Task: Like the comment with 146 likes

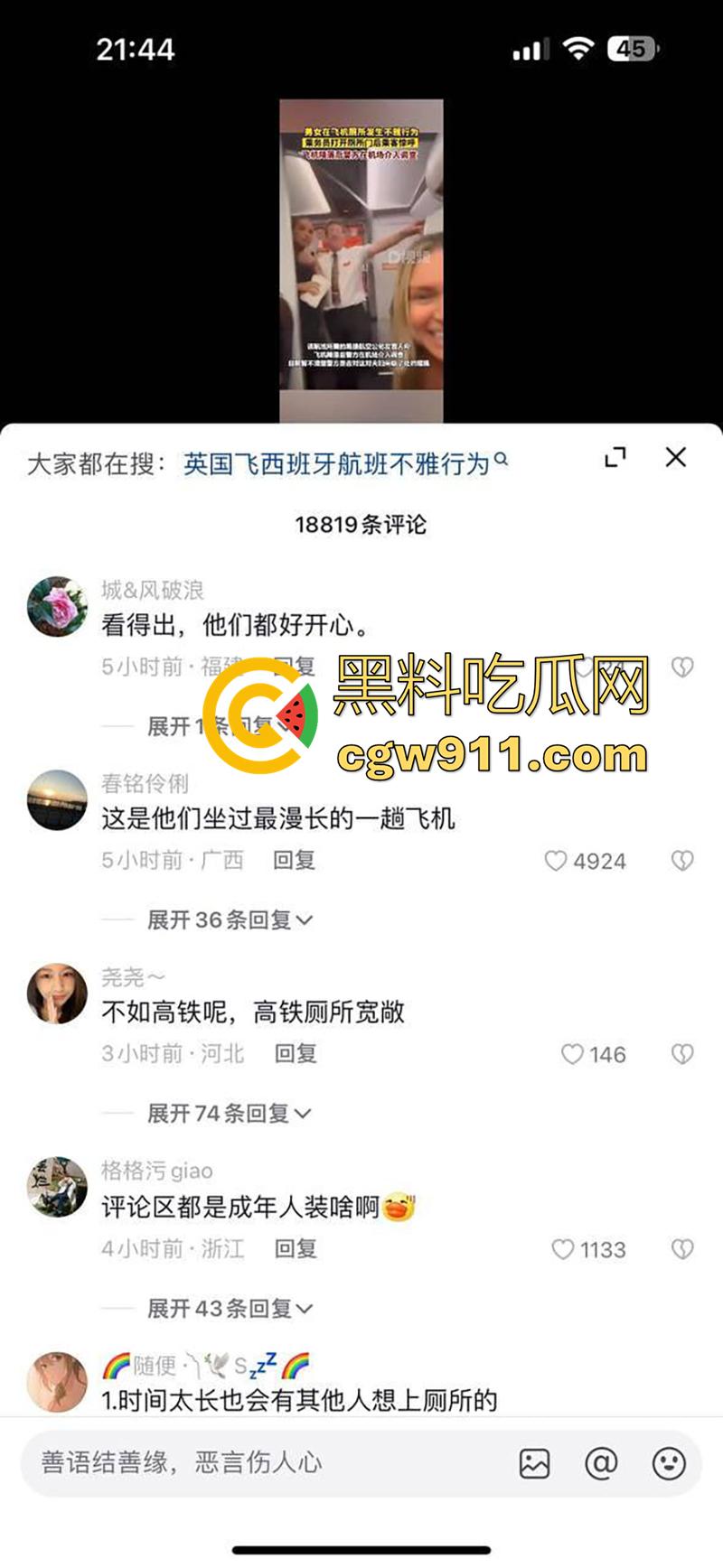Action: [572, 1053]
